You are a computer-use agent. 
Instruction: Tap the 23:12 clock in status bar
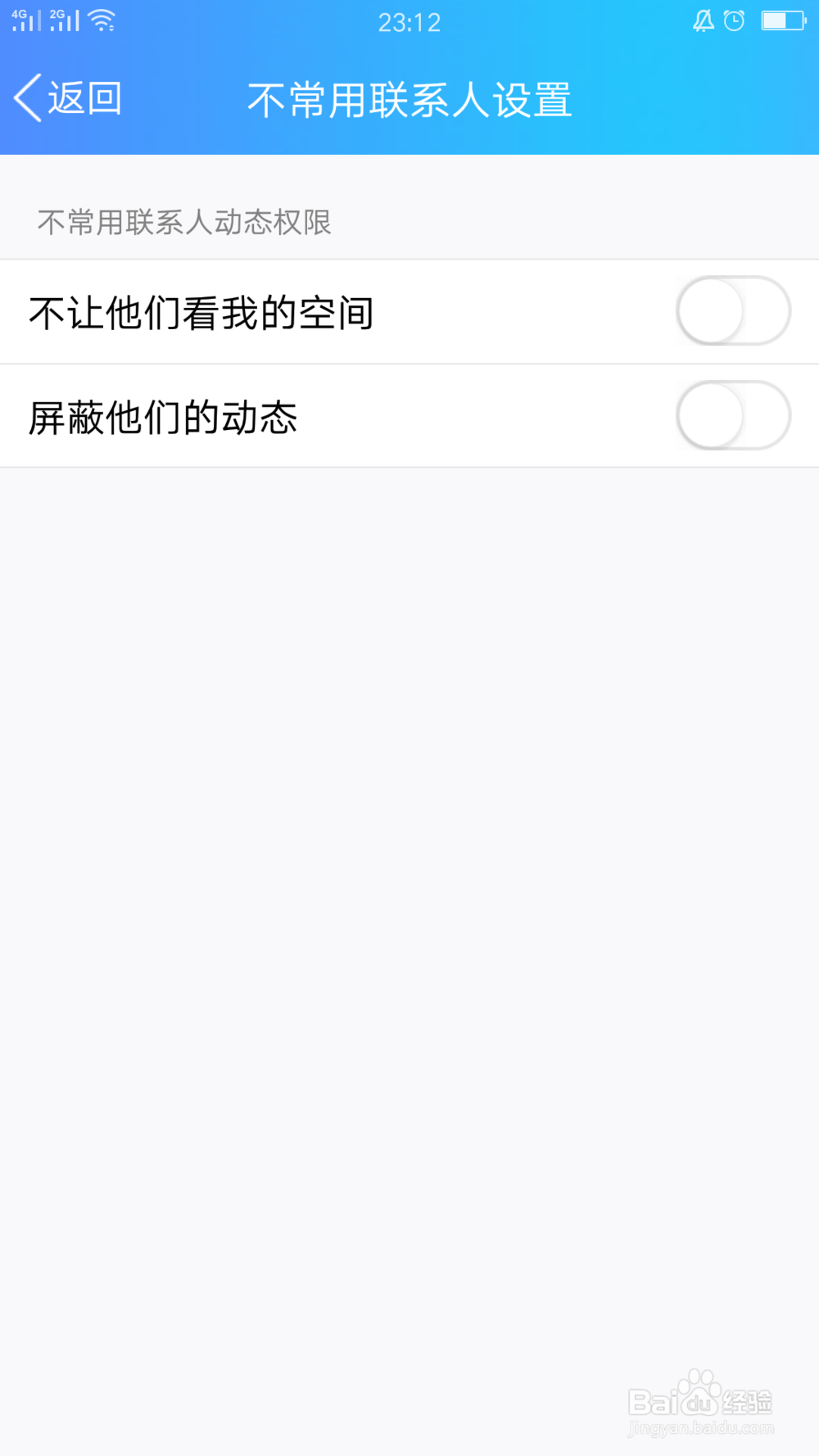(409, 22)
